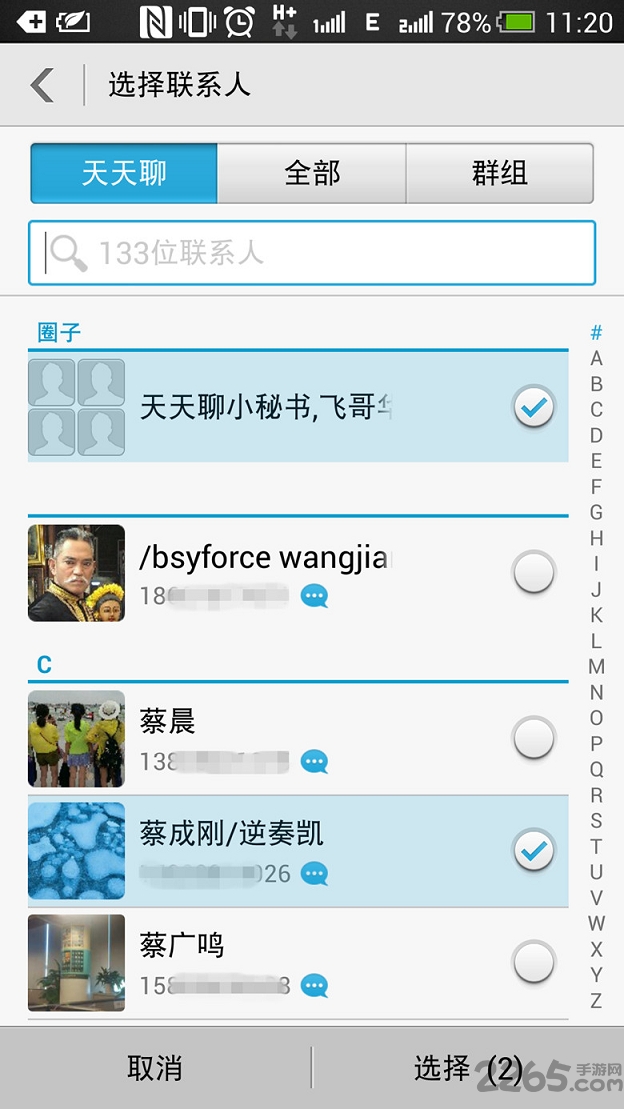Screen dimensions: 624x1109
Task: Tick the checkbox for 蔡广鸣
Action: click(x=533, y=962)
